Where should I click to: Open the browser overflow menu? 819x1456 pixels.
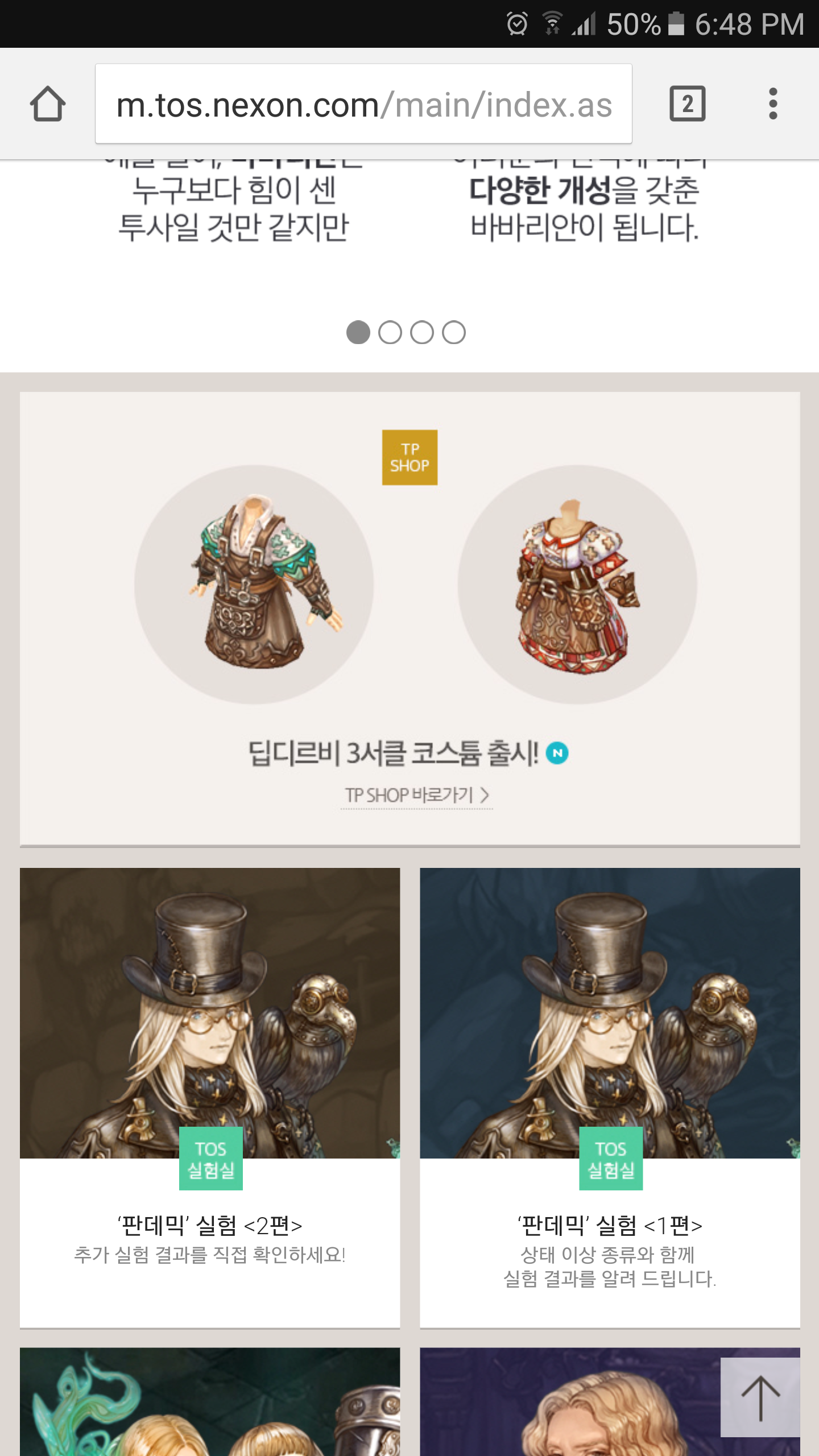pos(772,104)
